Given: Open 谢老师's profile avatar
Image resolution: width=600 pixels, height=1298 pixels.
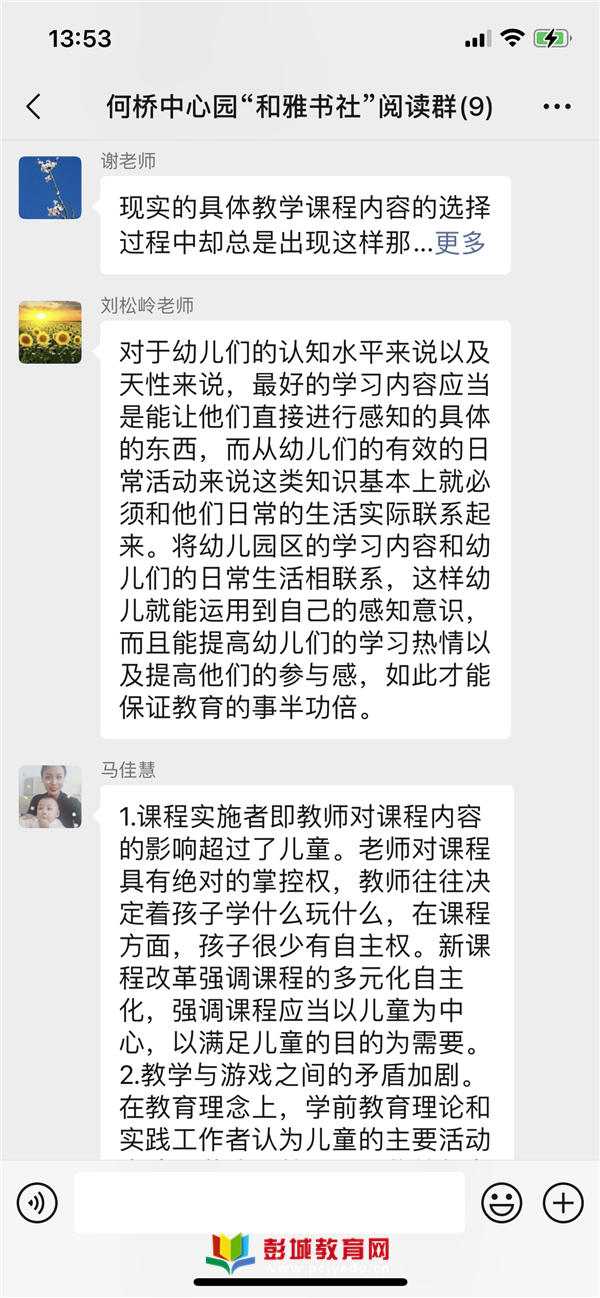Looking at the screenshot, I should click(x=50, y=187).
